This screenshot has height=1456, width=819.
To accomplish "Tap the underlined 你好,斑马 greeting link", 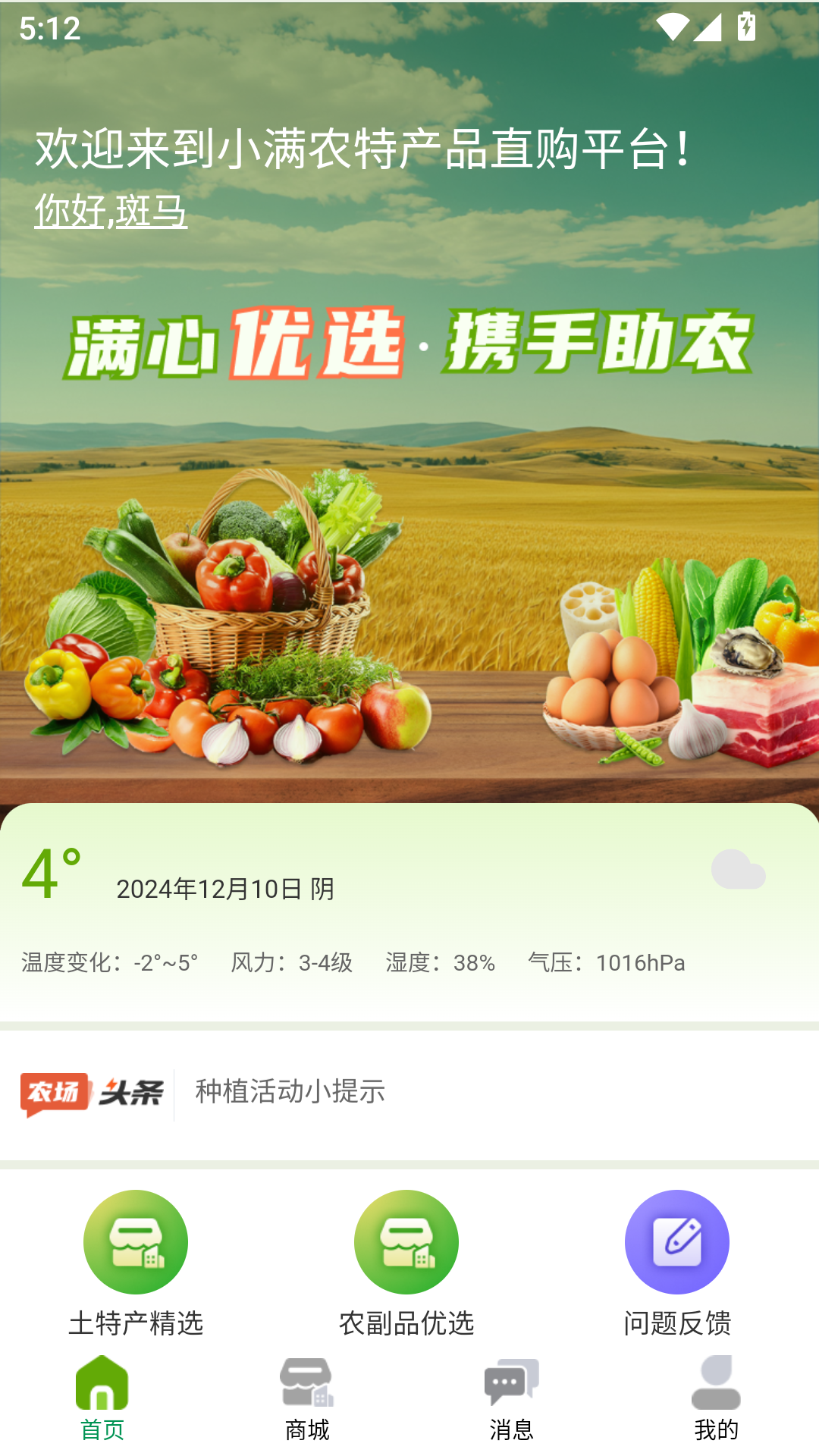I will [x=111, y=211].
